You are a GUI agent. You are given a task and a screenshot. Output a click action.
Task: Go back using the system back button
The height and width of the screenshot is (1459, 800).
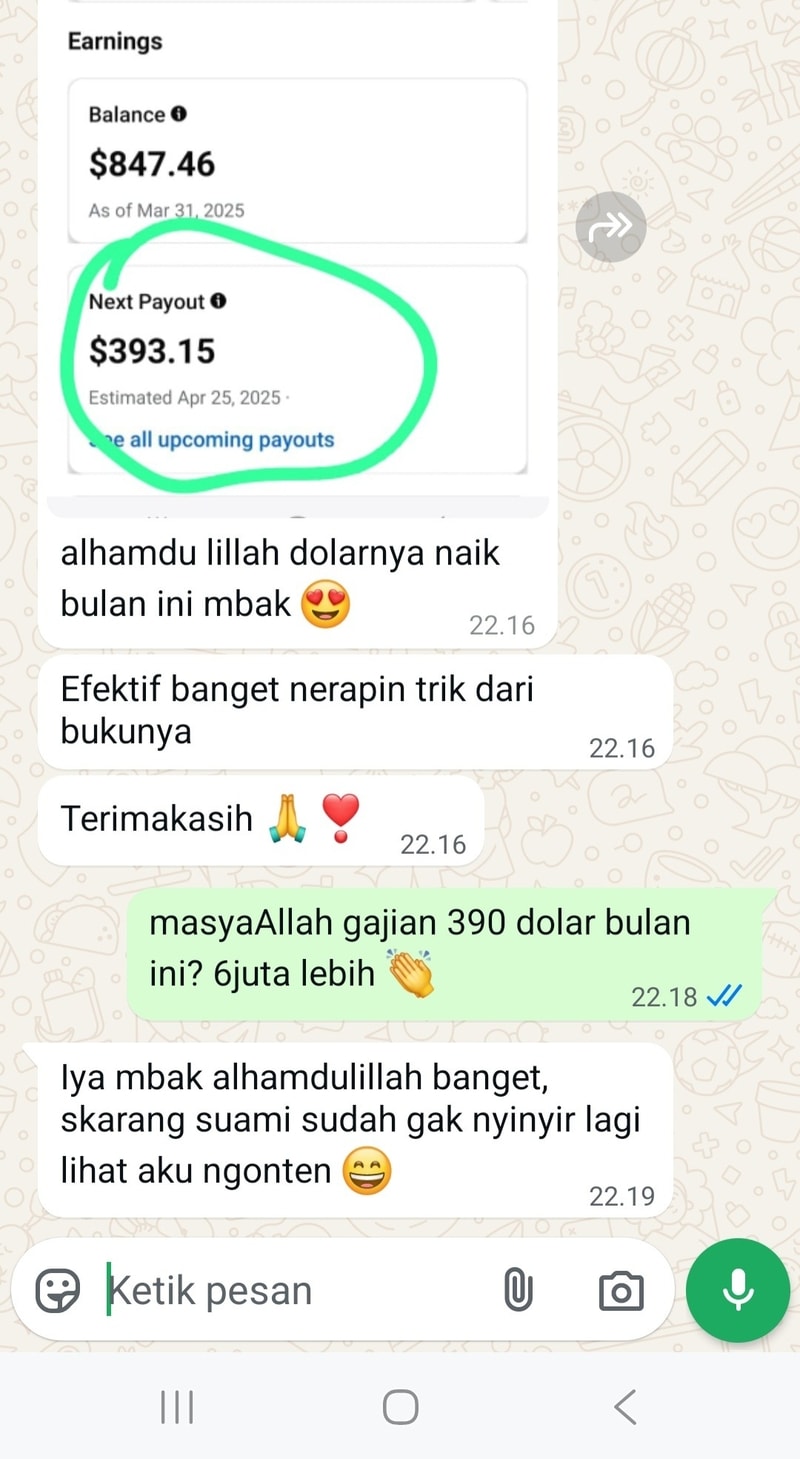click(x=625, y=1407)
